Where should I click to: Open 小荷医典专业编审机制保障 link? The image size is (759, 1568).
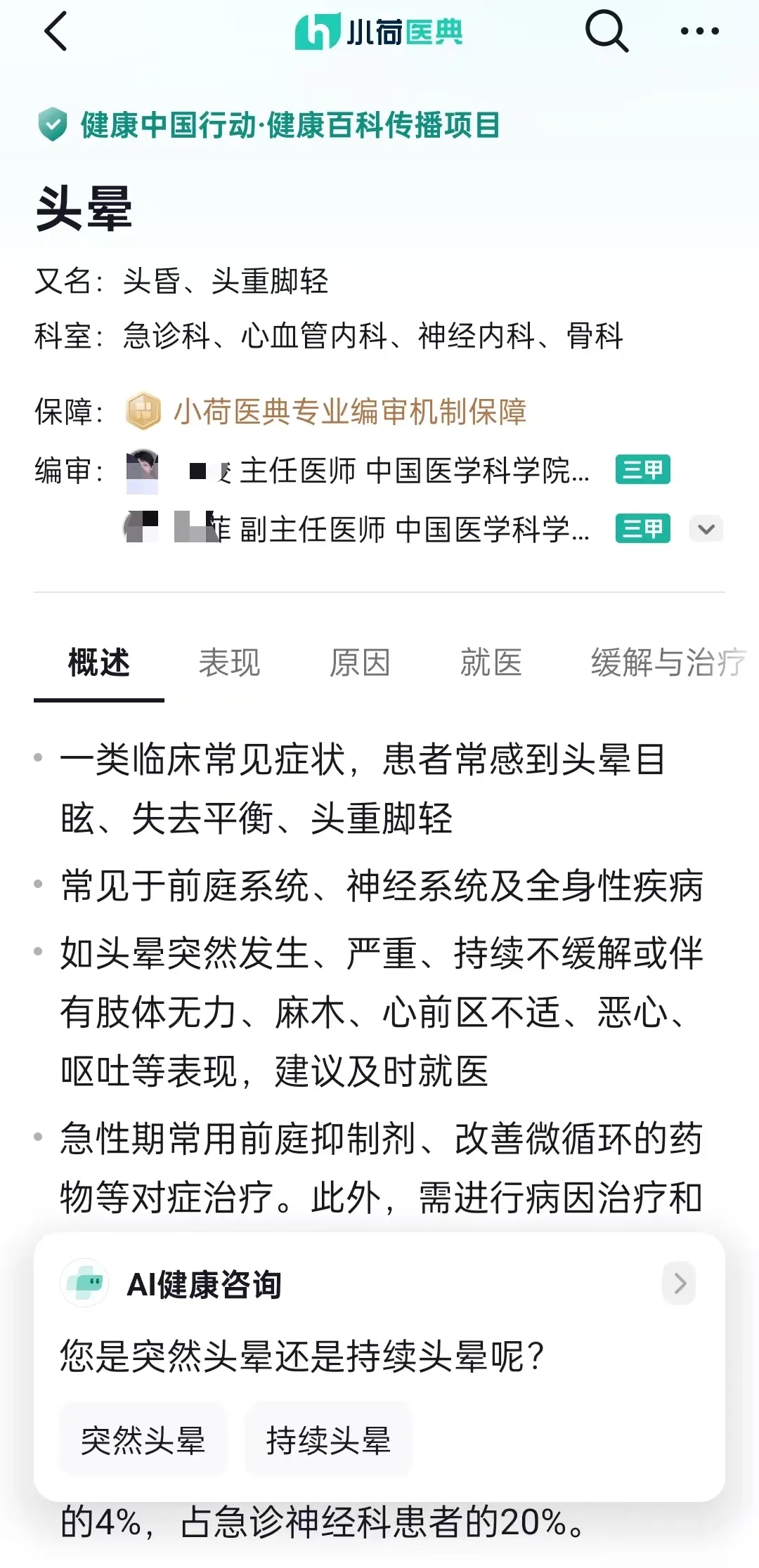click(349, 412)
